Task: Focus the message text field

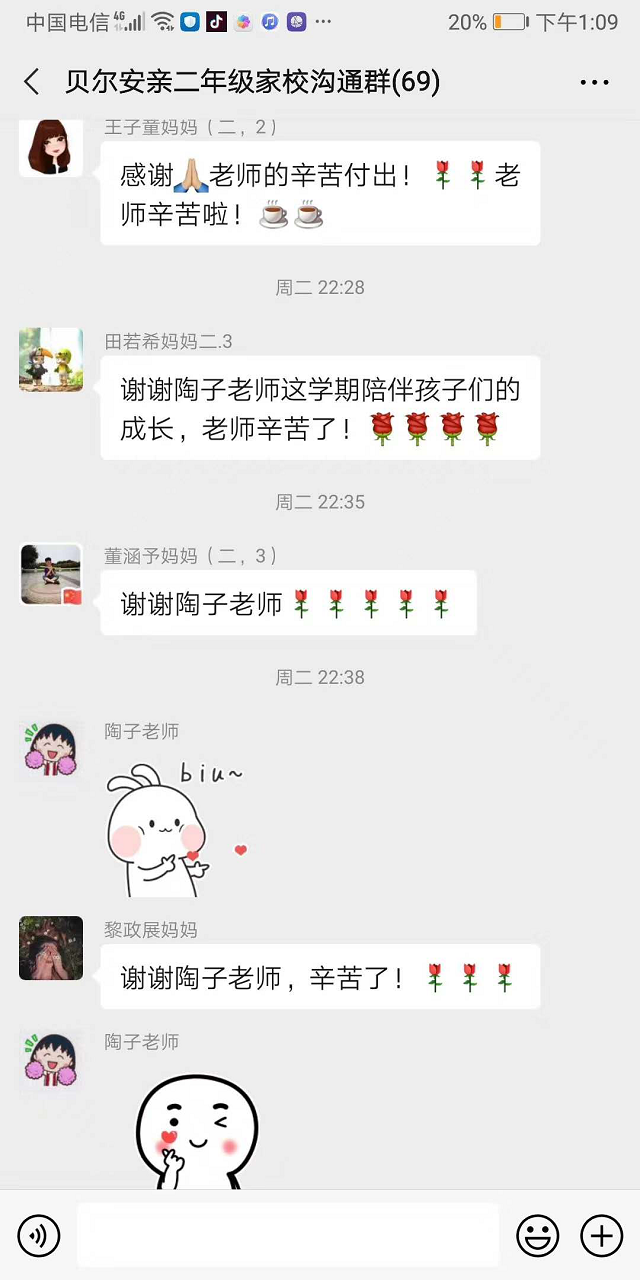Action: tap(287, 1236)
